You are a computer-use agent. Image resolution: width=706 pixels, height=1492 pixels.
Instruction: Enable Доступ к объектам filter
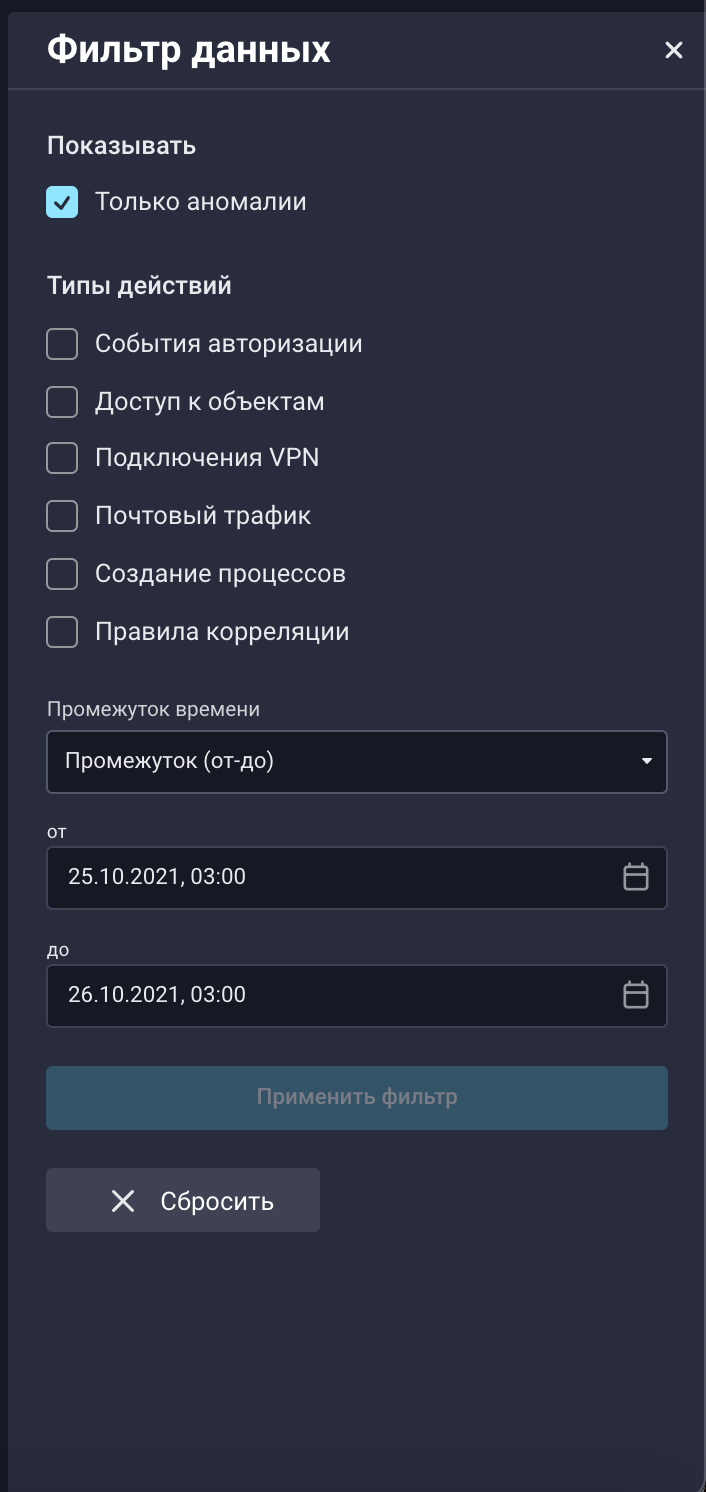62,402
